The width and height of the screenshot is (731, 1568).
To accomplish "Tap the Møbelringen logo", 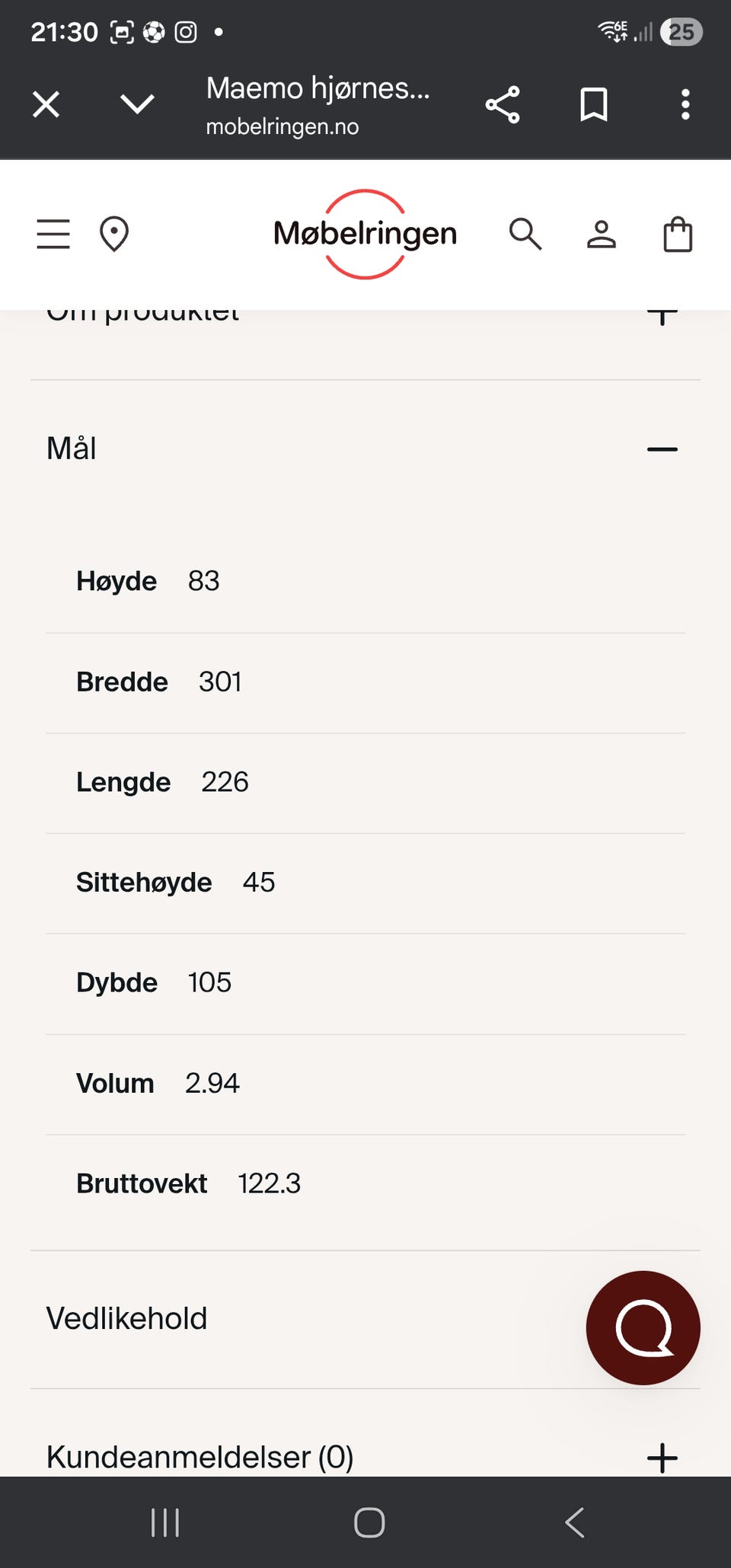I will point(365,234).
